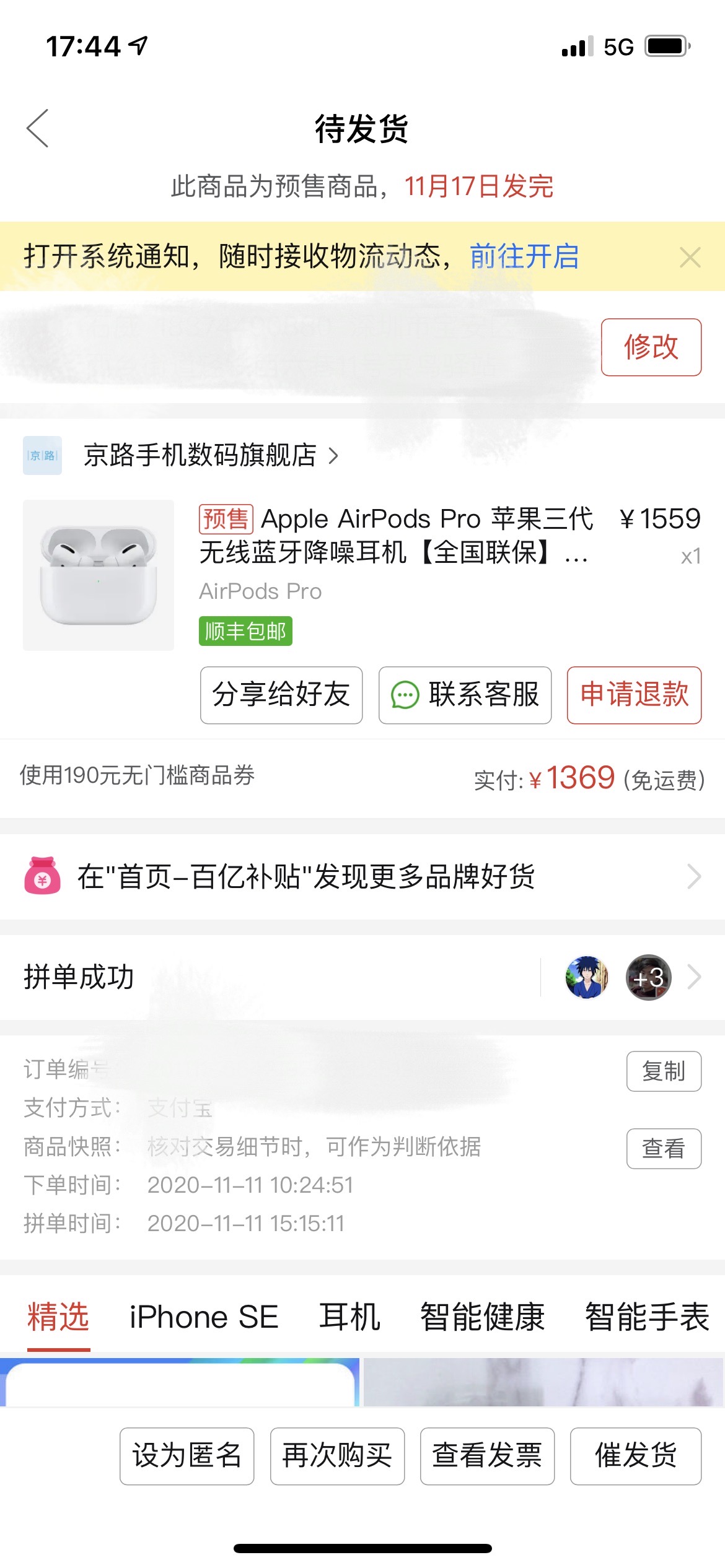Viewport: 725px width, 1568px height.
Task: Dismiss the yellow notification banner
Action: 690,257
